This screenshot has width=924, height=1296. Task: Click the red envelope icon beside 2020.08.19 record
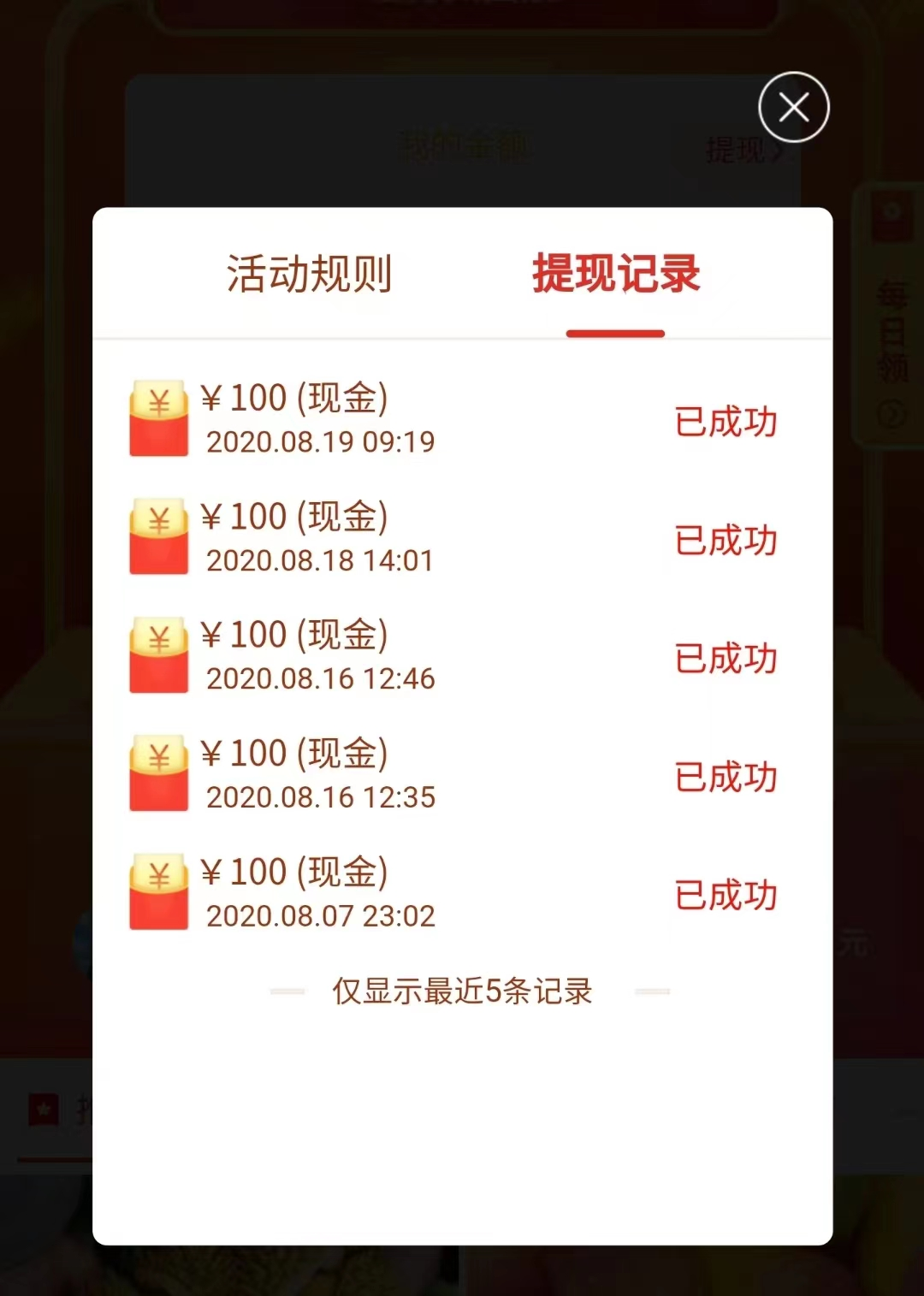click(x=157, y=417)
